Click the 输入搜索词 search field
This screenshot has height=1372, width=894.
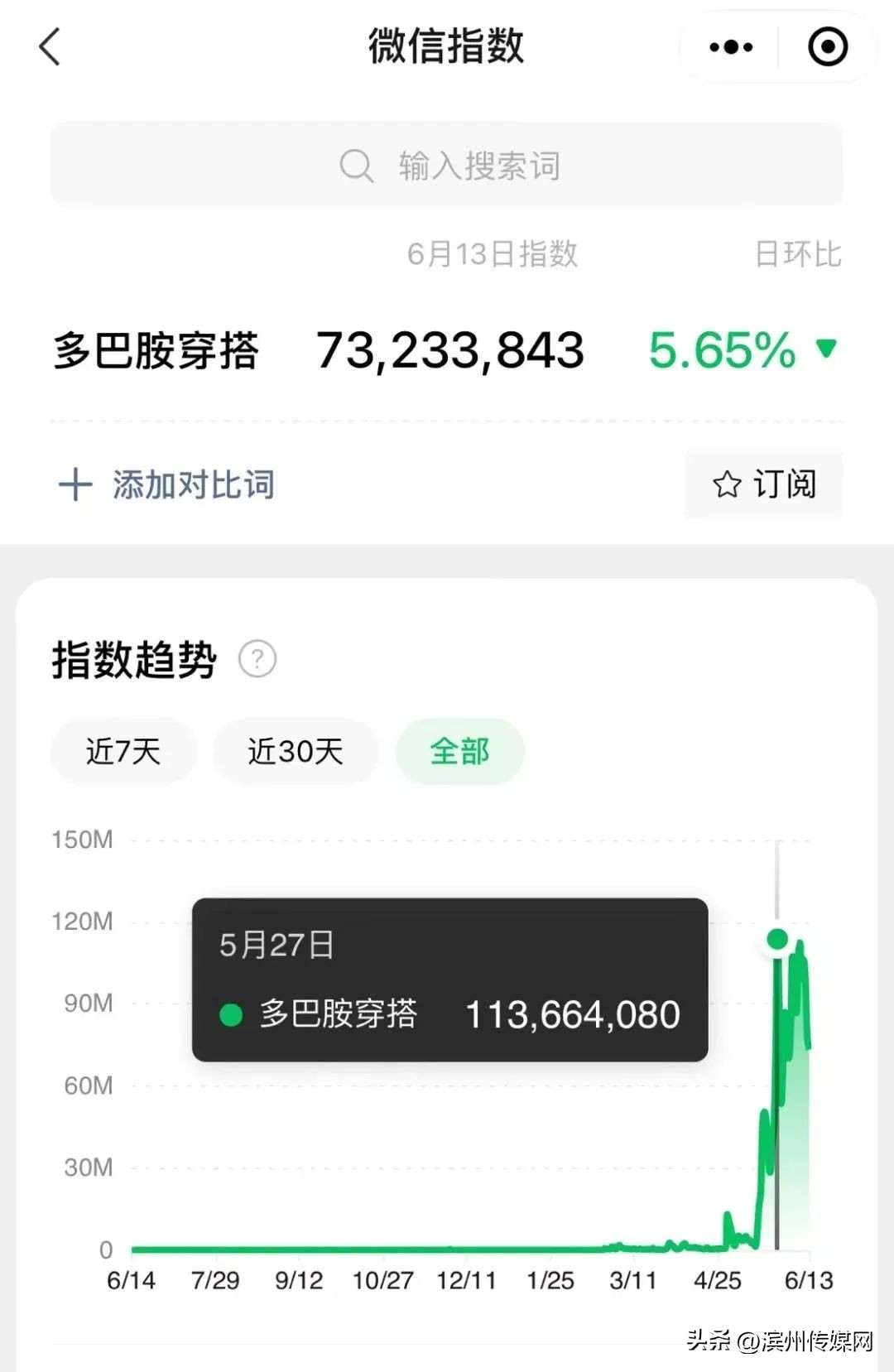tap(480, 164)
